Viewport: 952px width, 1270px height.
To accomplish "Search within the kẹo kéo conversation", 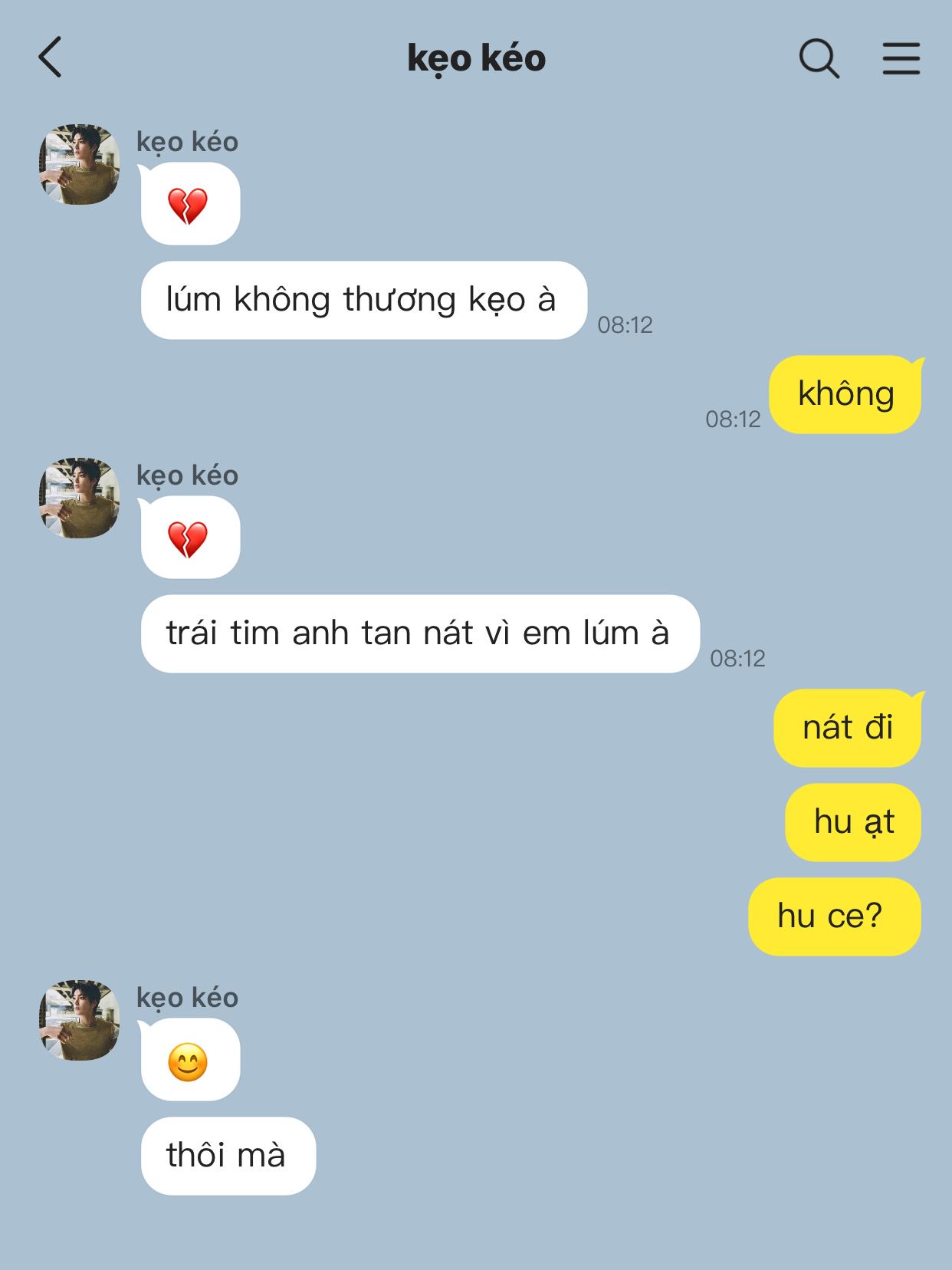I will 819,58.
